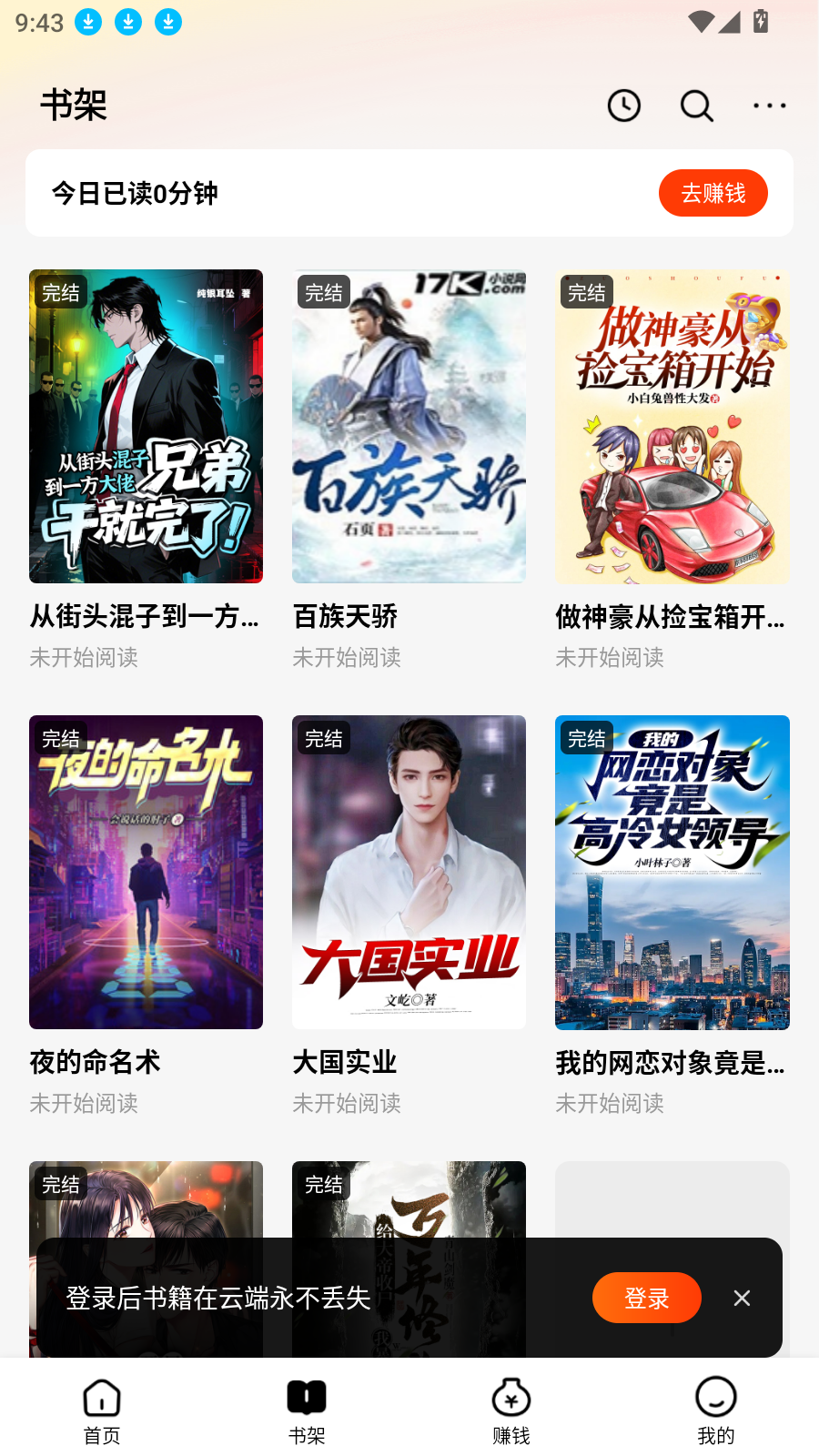
Task: Open the reading history clock icon
Action: [623, 106]
